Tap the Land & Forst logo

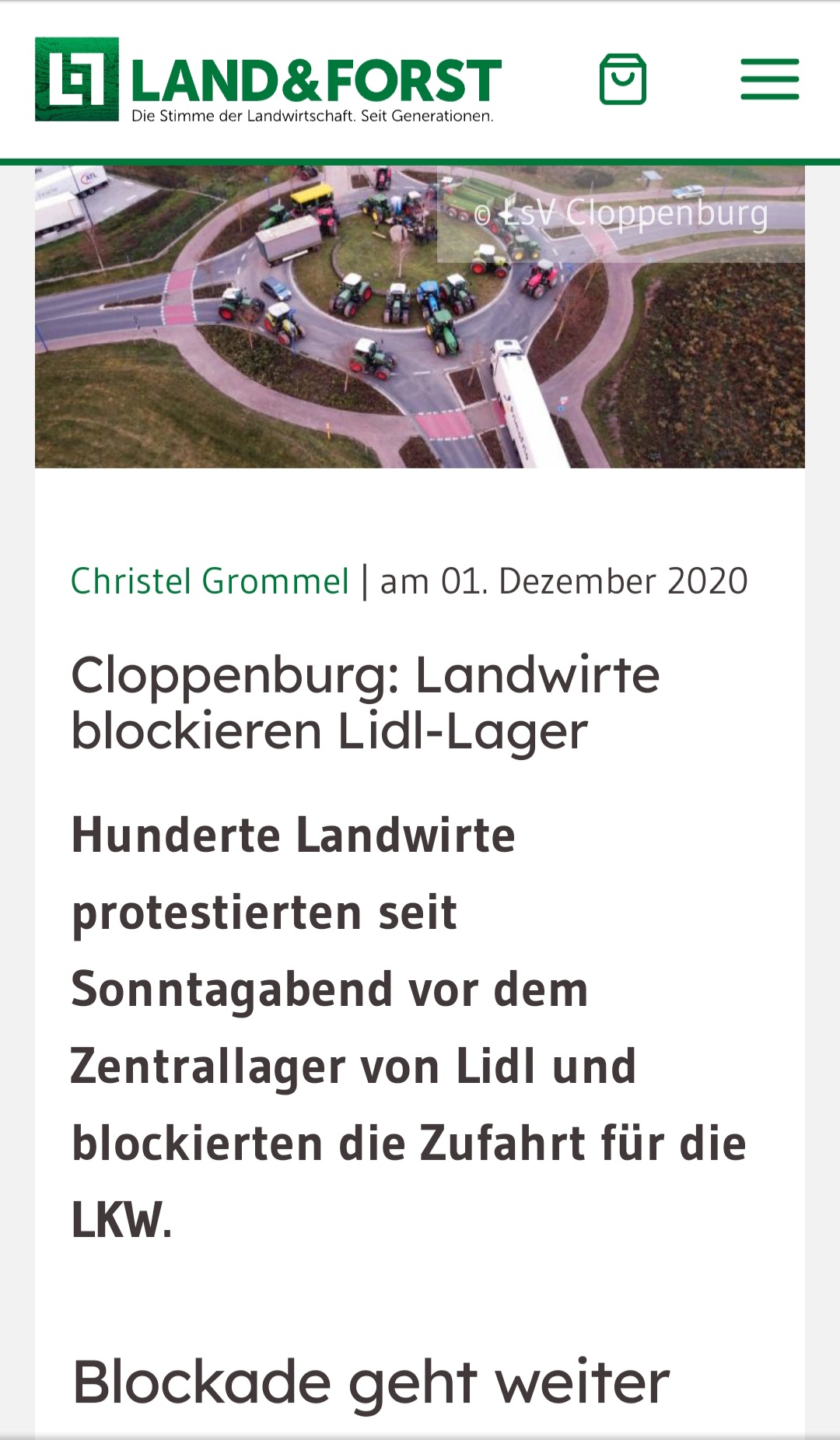268,80
